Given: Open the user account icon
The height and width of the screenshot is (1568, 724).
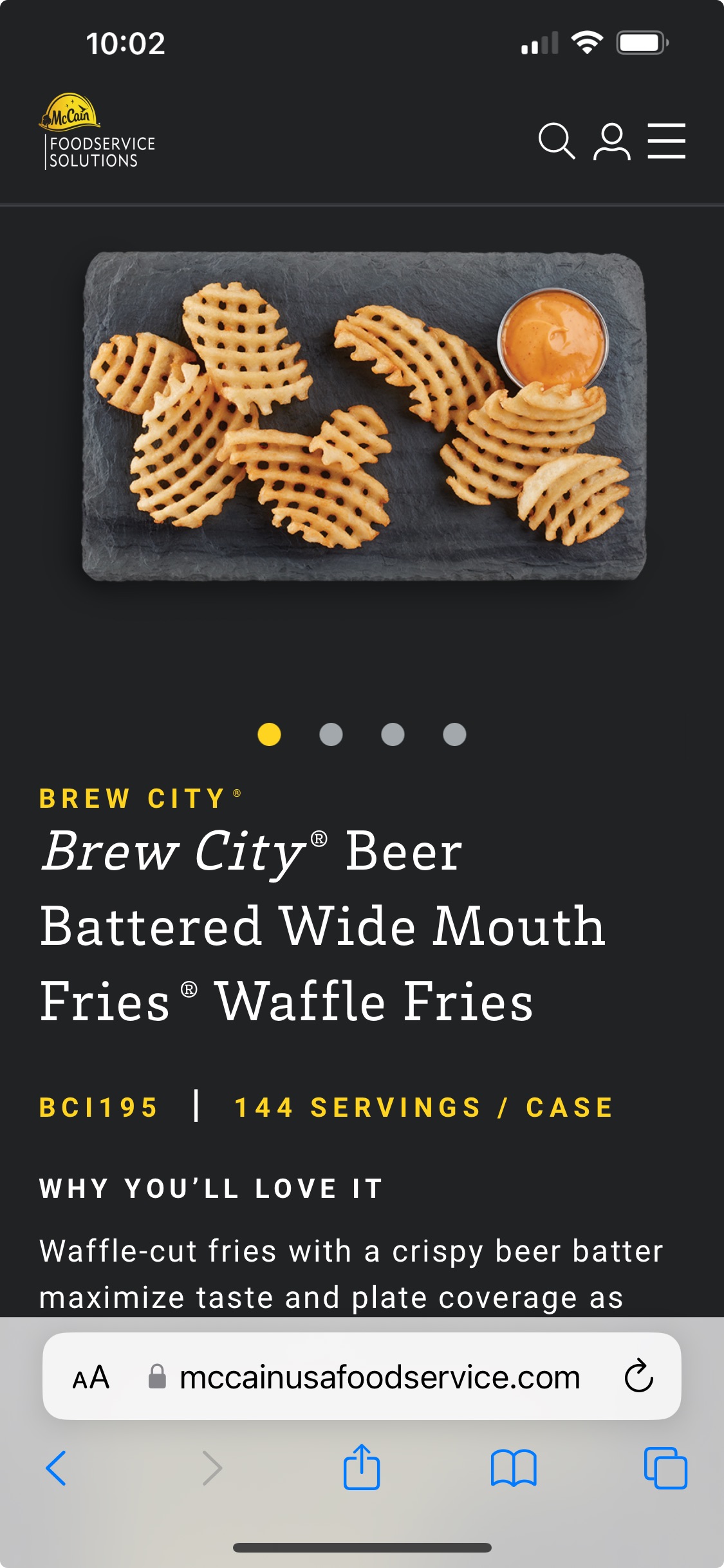Looking at the screenshot, I should tap(611, 142).
